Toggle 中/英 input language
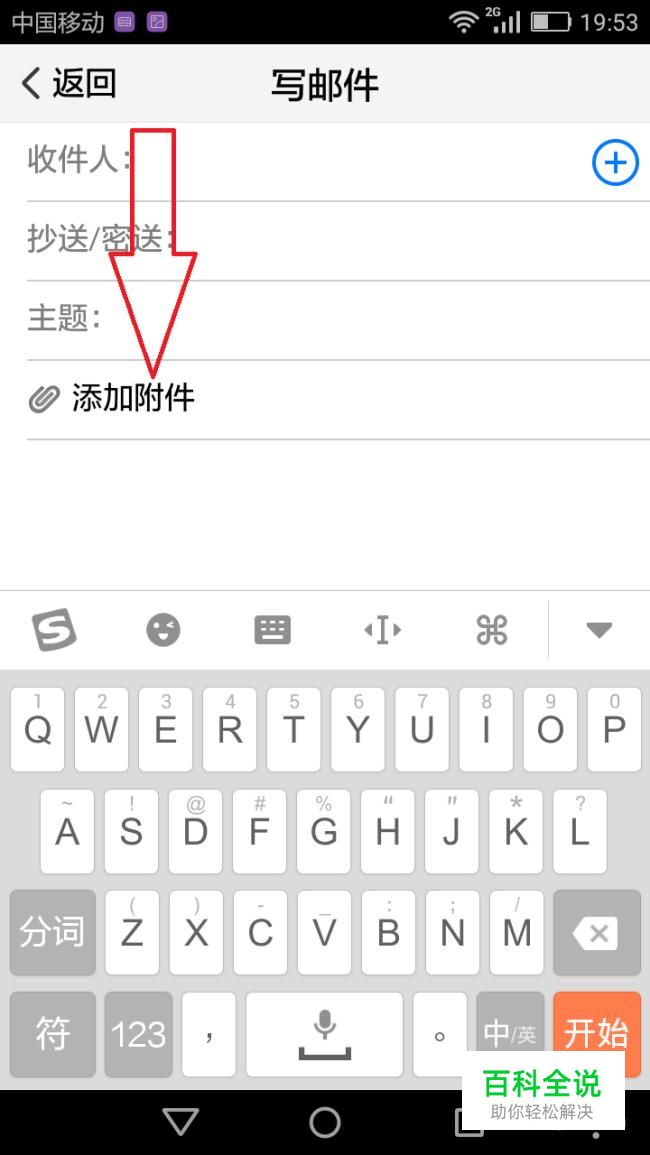This screenshot has width=650, height=1155. 510,1034
